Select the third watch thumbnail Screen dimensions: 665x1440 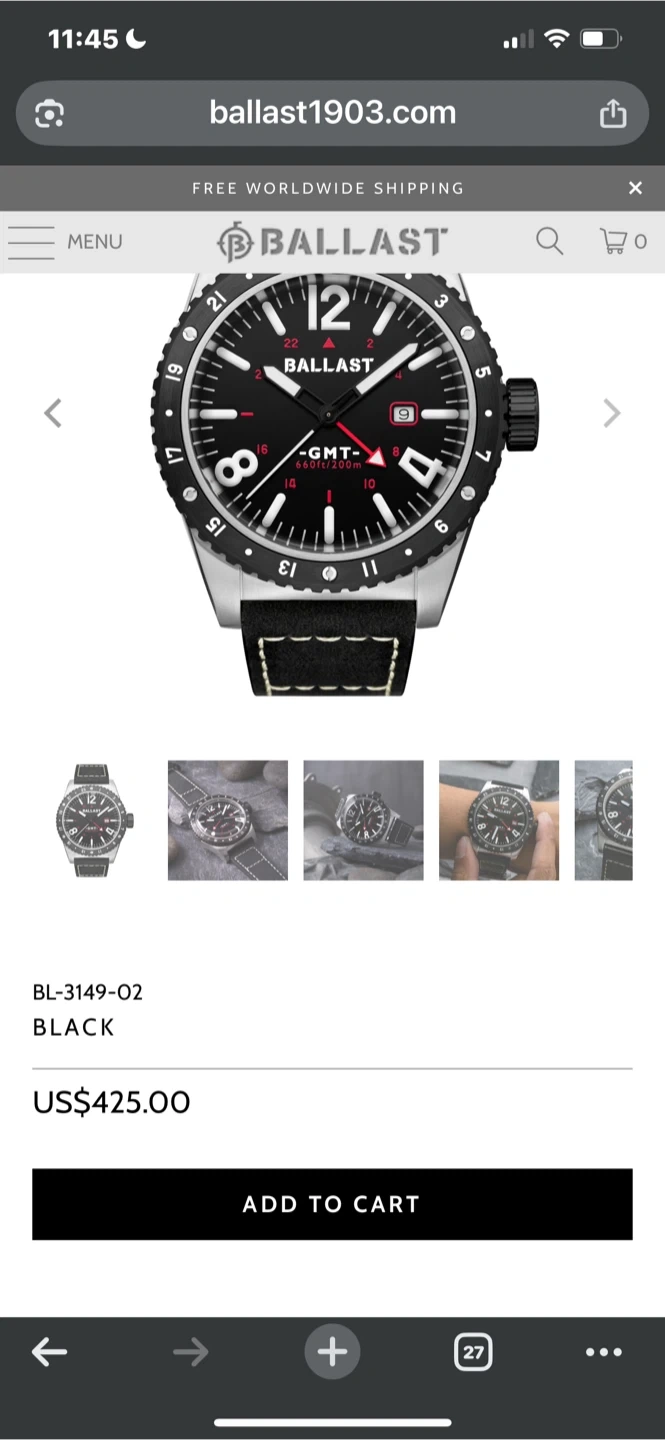tap(363, 820)
